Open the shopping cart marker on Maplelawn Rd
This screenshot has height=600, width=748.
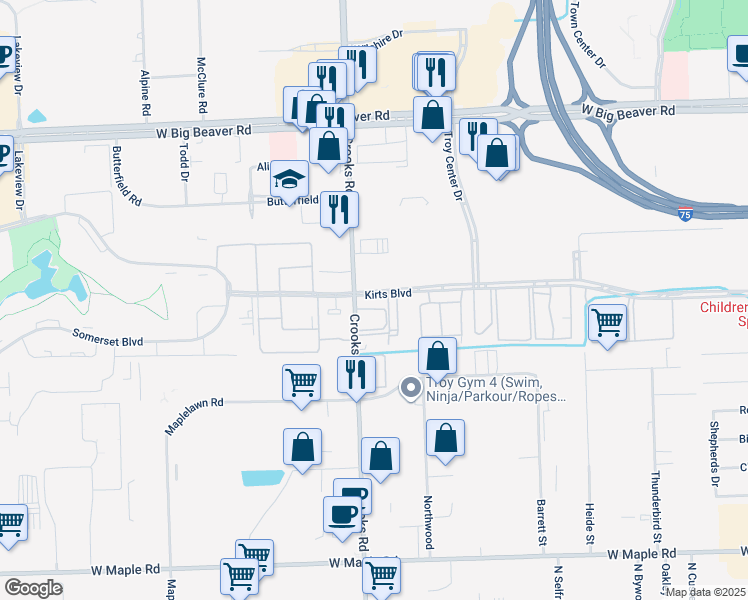click(302, 382)
